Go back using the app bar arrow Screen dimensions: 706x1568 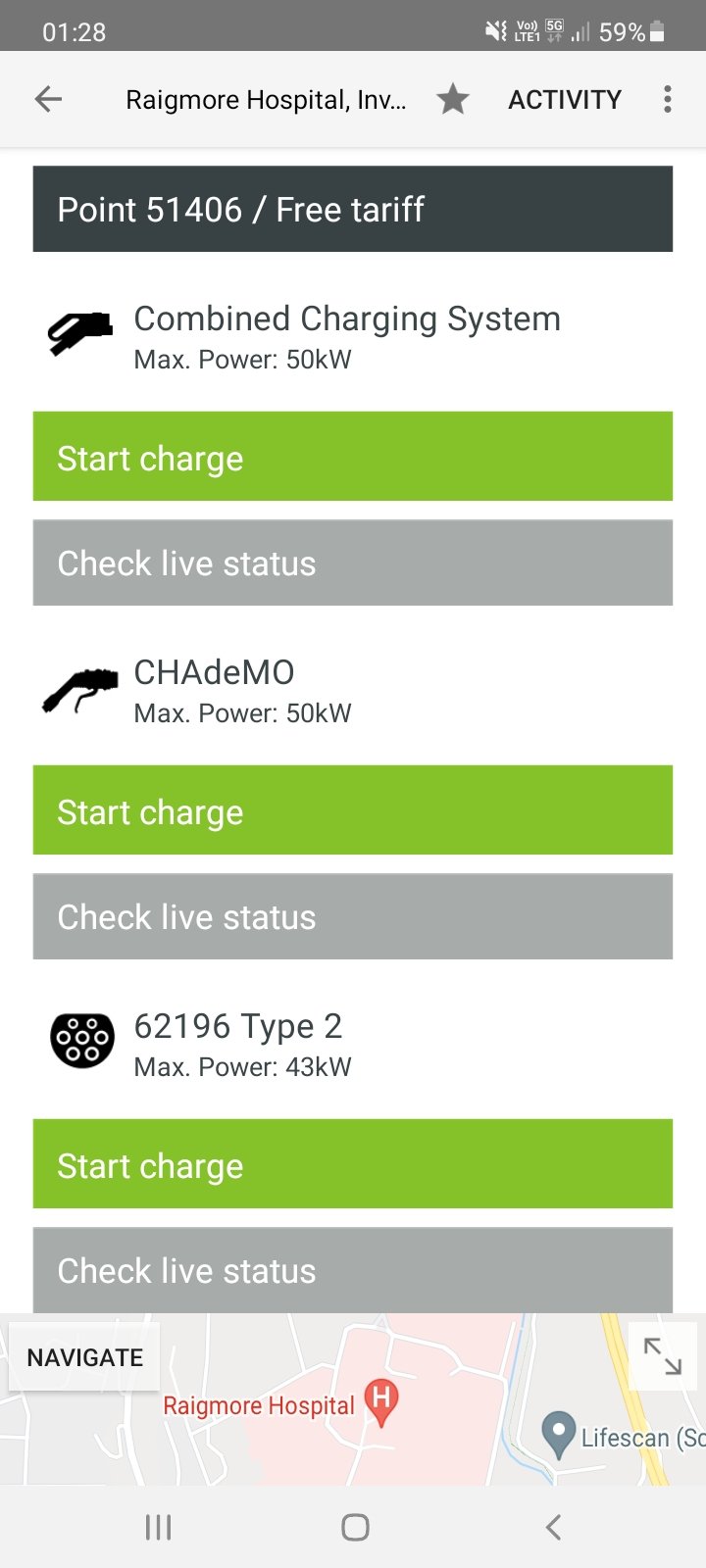48,99
